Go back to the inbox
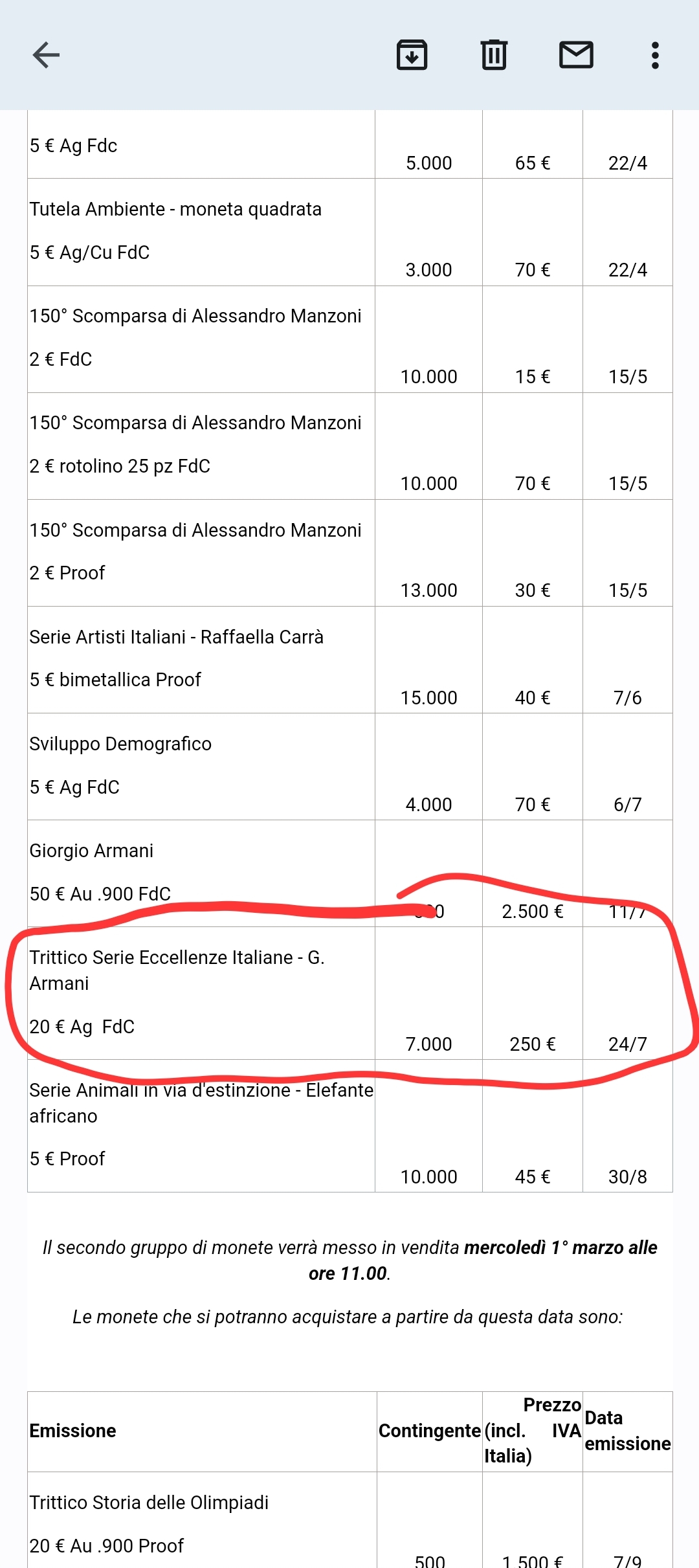699x1568 pixels. pos(46,55)
